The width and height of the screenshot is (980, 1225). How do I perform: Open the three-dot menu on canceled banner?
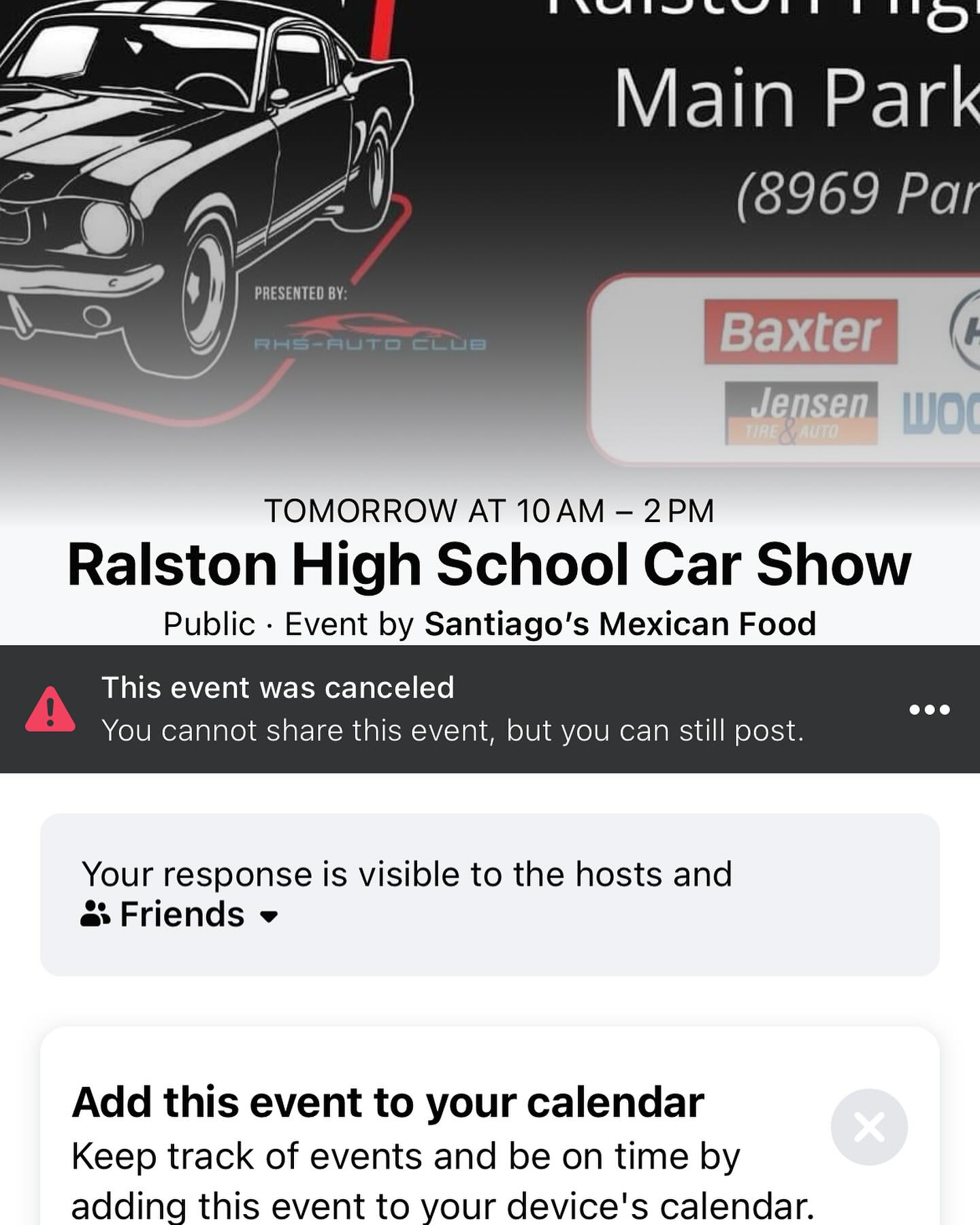(929, 710)
